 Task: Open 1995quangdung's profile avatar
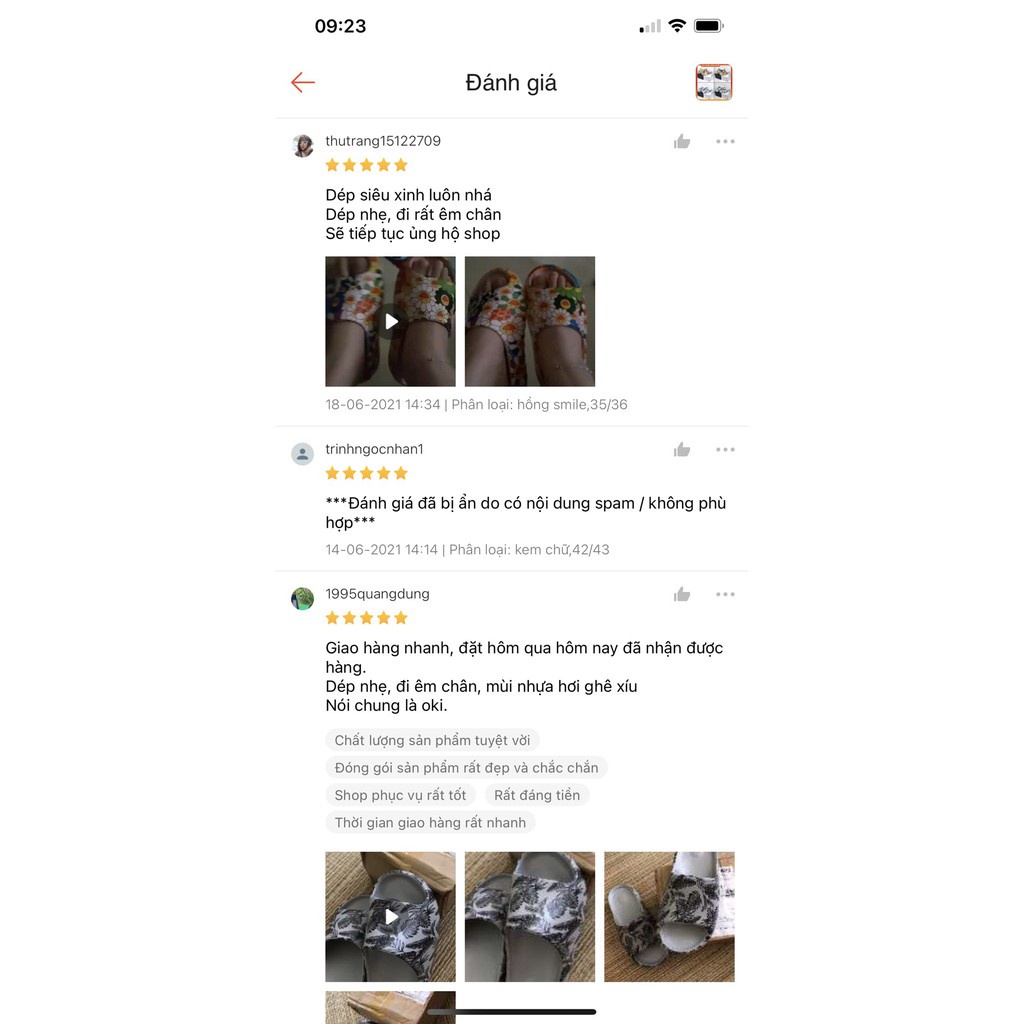(x=303, y=599)
